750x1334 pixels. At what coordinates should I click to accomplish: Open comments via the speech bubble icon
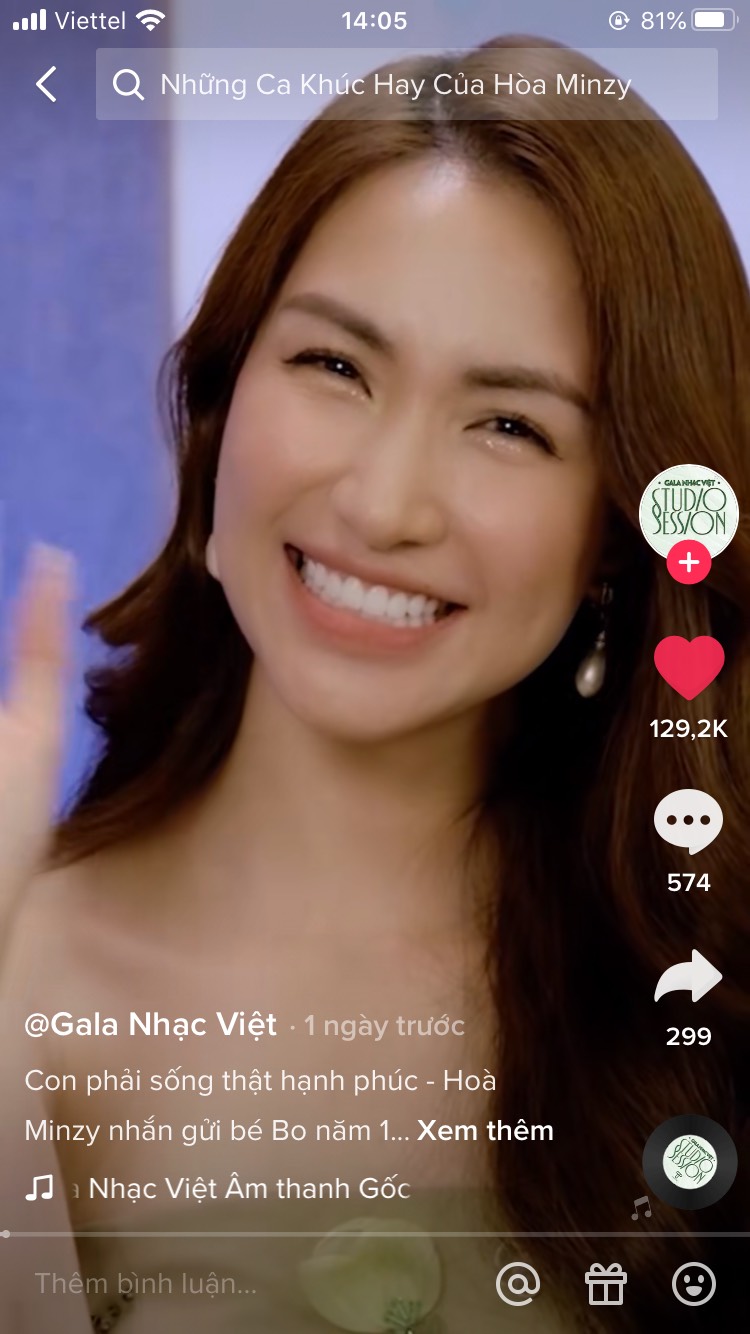click(x=687, y=824)
